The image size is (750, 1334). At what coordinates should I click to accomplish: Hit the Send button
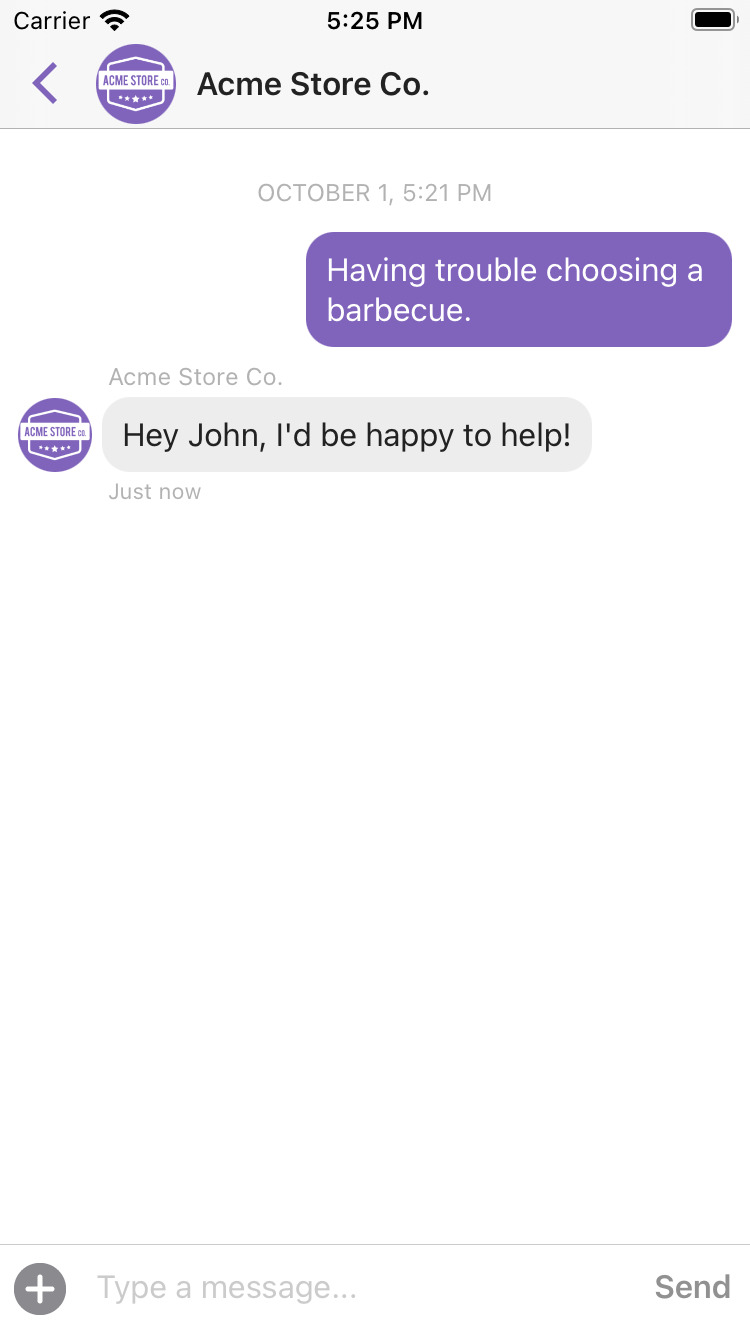pyautogui.click(x=692, y=1288)
